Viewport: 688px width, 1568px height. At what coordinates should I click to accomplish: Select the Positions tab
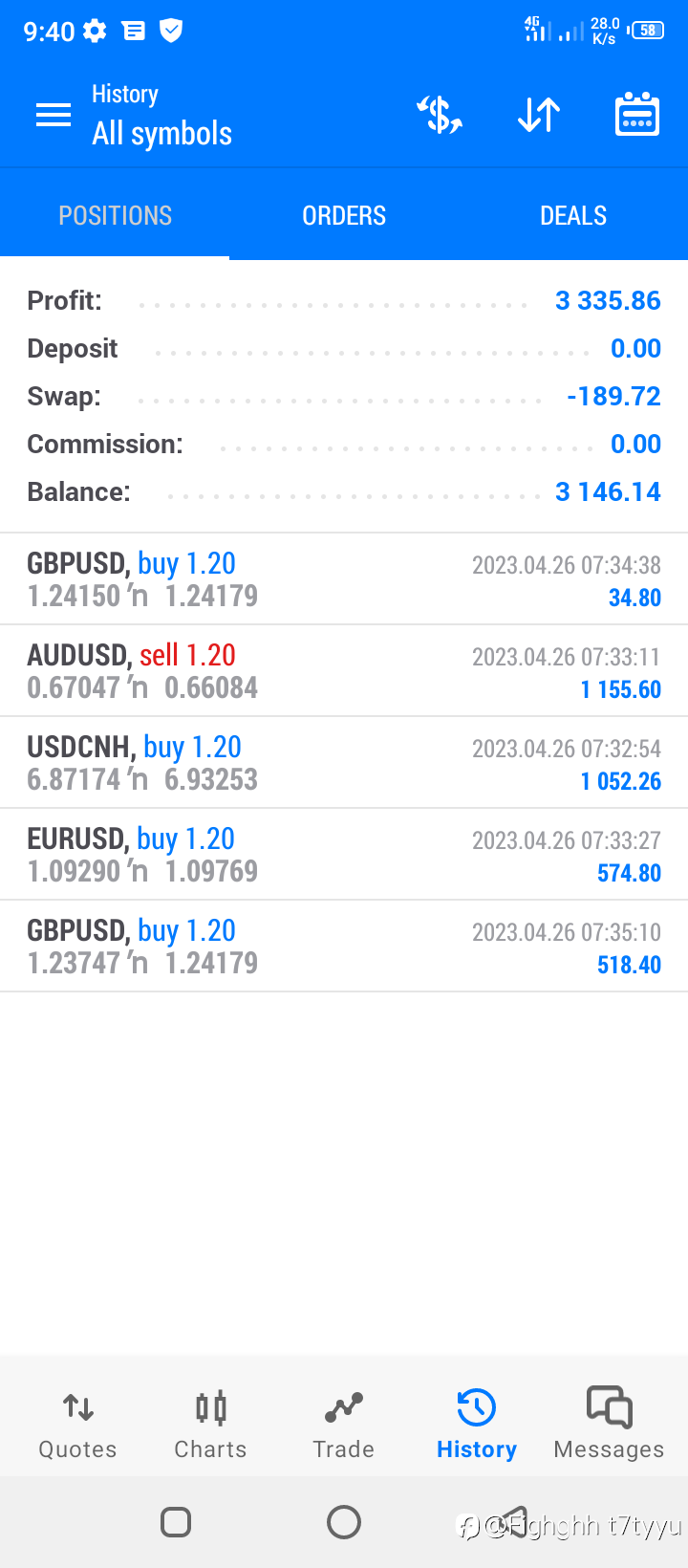pos(115,215)
